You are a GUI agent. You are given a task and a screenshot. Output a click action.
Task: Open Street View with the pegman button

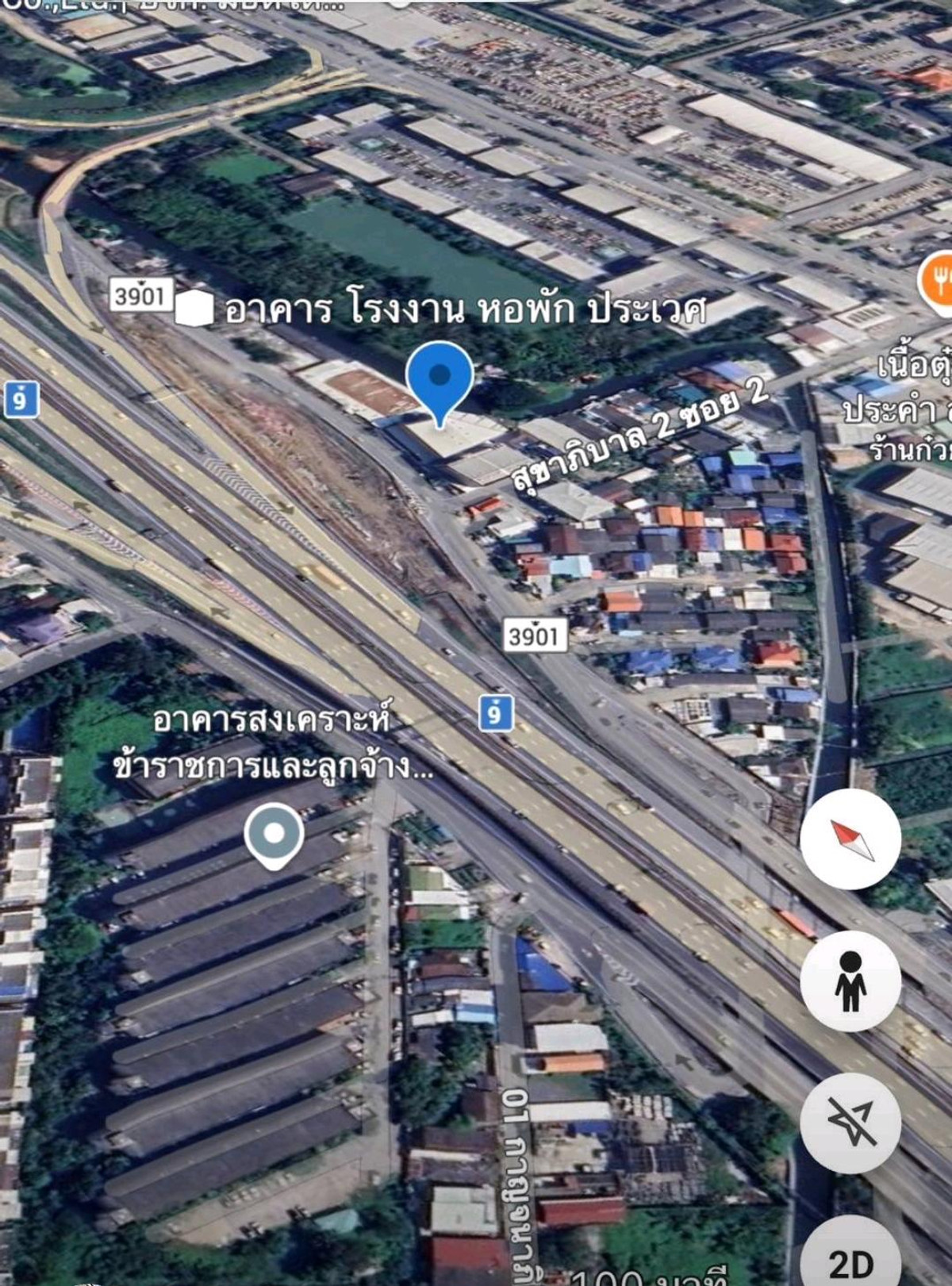pos(850,981)
